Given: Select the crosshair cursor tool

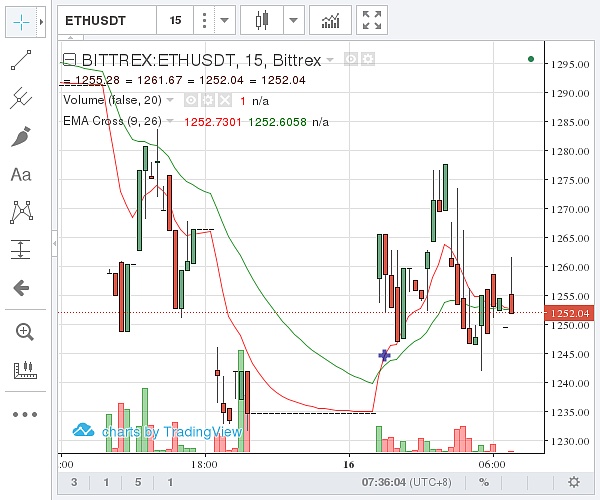Looking at the screenshot, I should click(x=22, y=19).
